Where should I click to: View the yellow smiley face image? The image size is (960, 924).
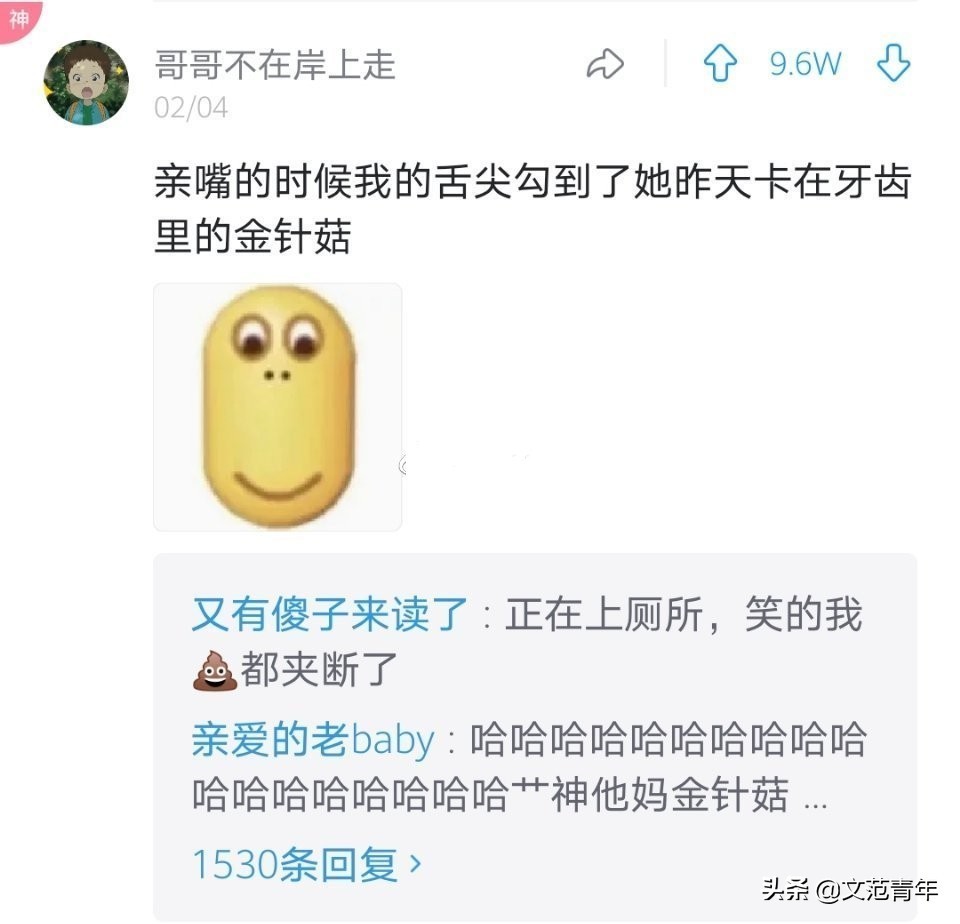pyautogui.click(x=278, y=407)
